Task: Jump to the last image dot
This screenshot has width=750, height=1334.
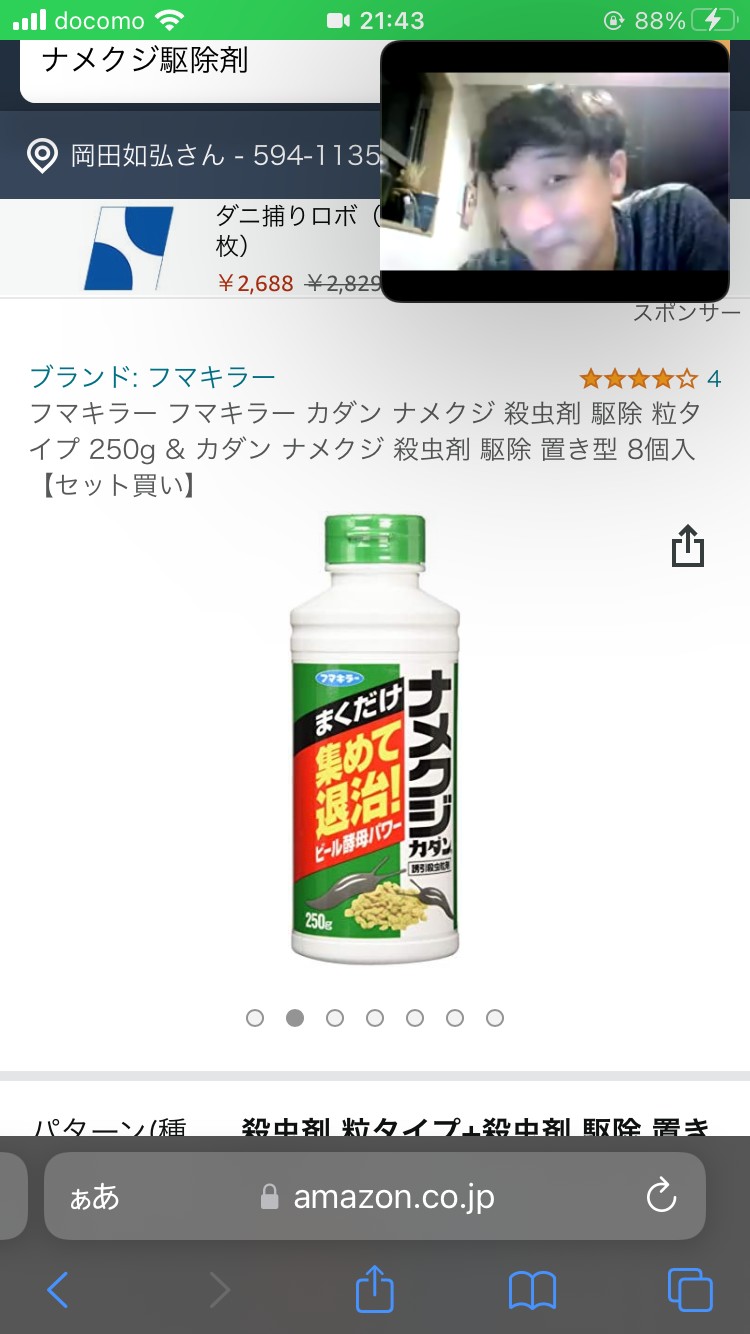Action: click(x=495, y=1018)
